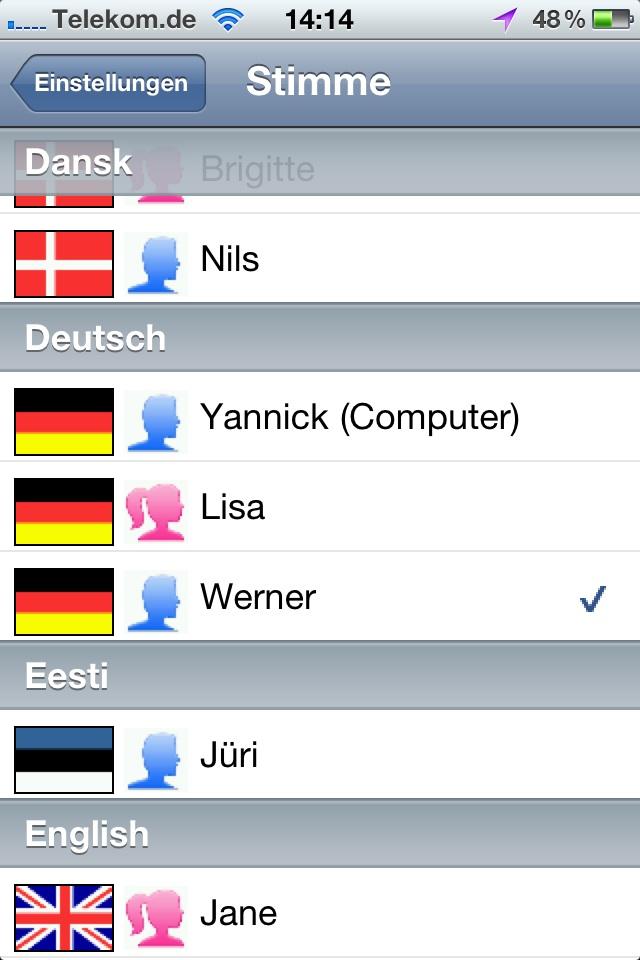Viewport: 640px width, 960px height.
Task: Select the English voice Jane
Action: [320, 913]
